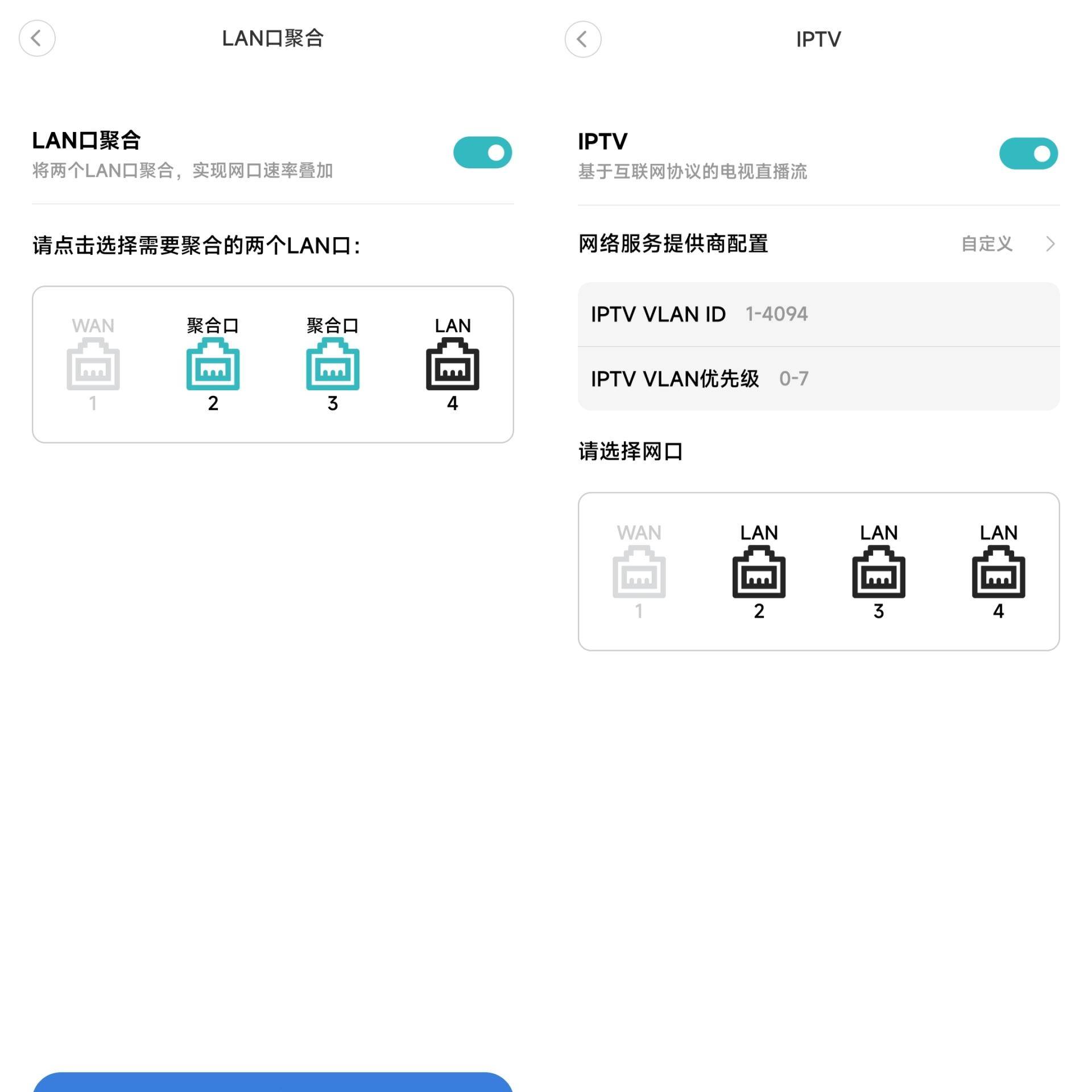Go back from the IPTV page
The height and width of the screenshot is (1092, 1092).
(x=582, y=39)
